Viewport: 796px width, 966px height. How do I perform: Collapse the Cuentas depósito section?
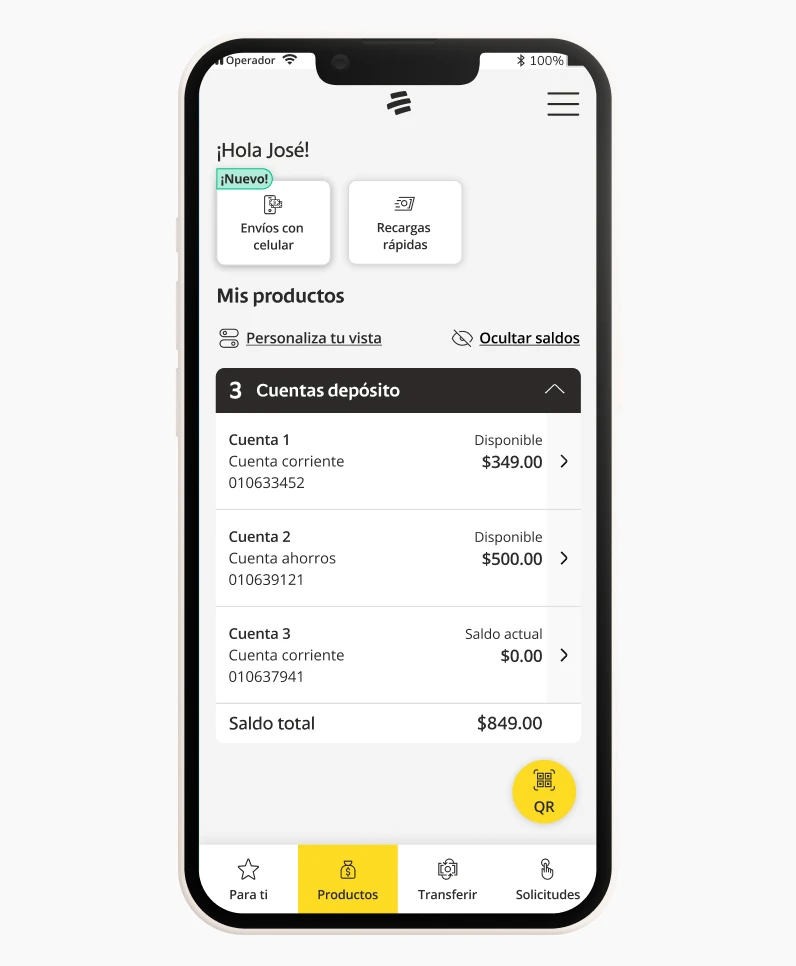pos(554,390)
